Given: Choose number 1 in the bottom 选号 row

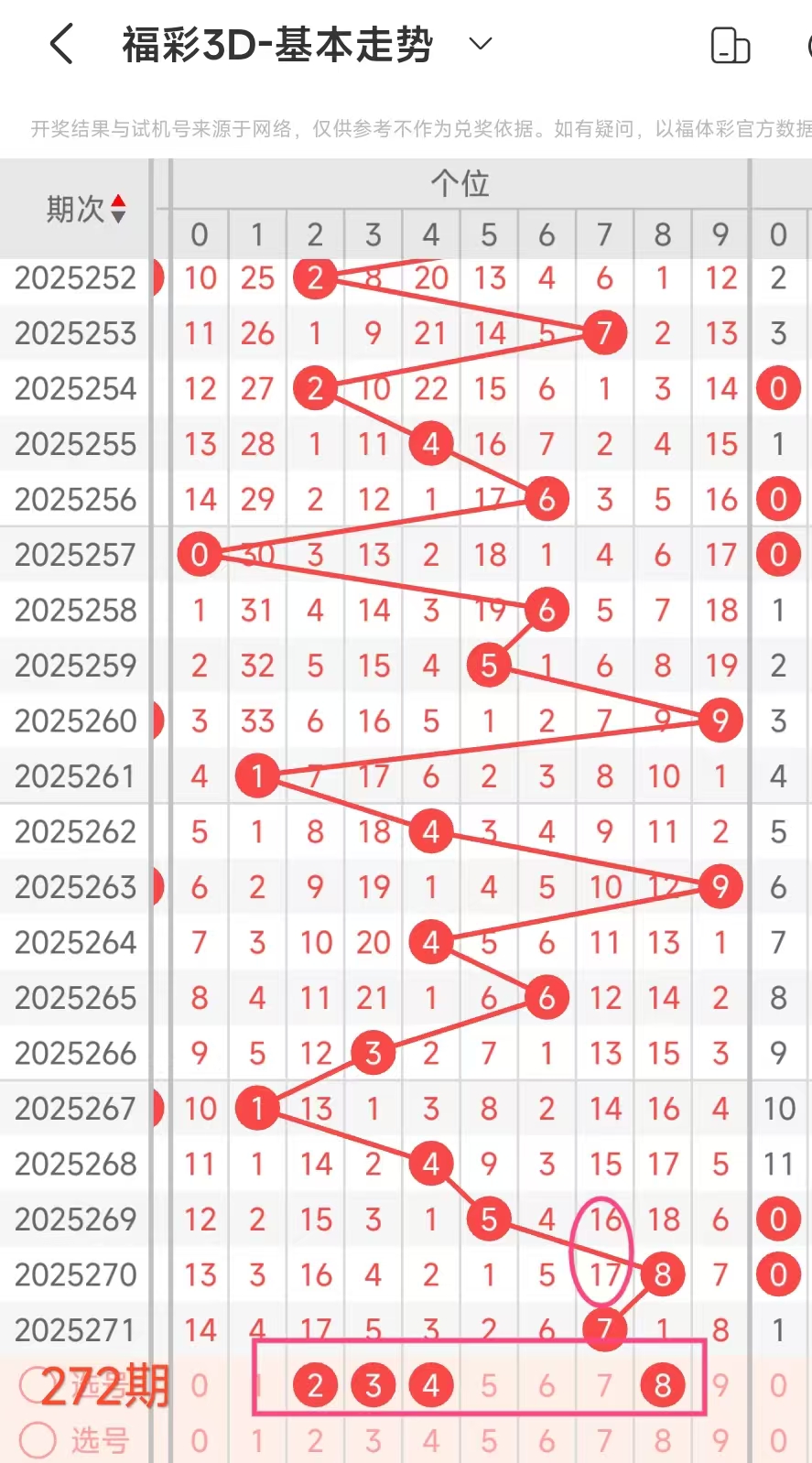Looking at the screenshot, I should click(x=257, y=1440).
